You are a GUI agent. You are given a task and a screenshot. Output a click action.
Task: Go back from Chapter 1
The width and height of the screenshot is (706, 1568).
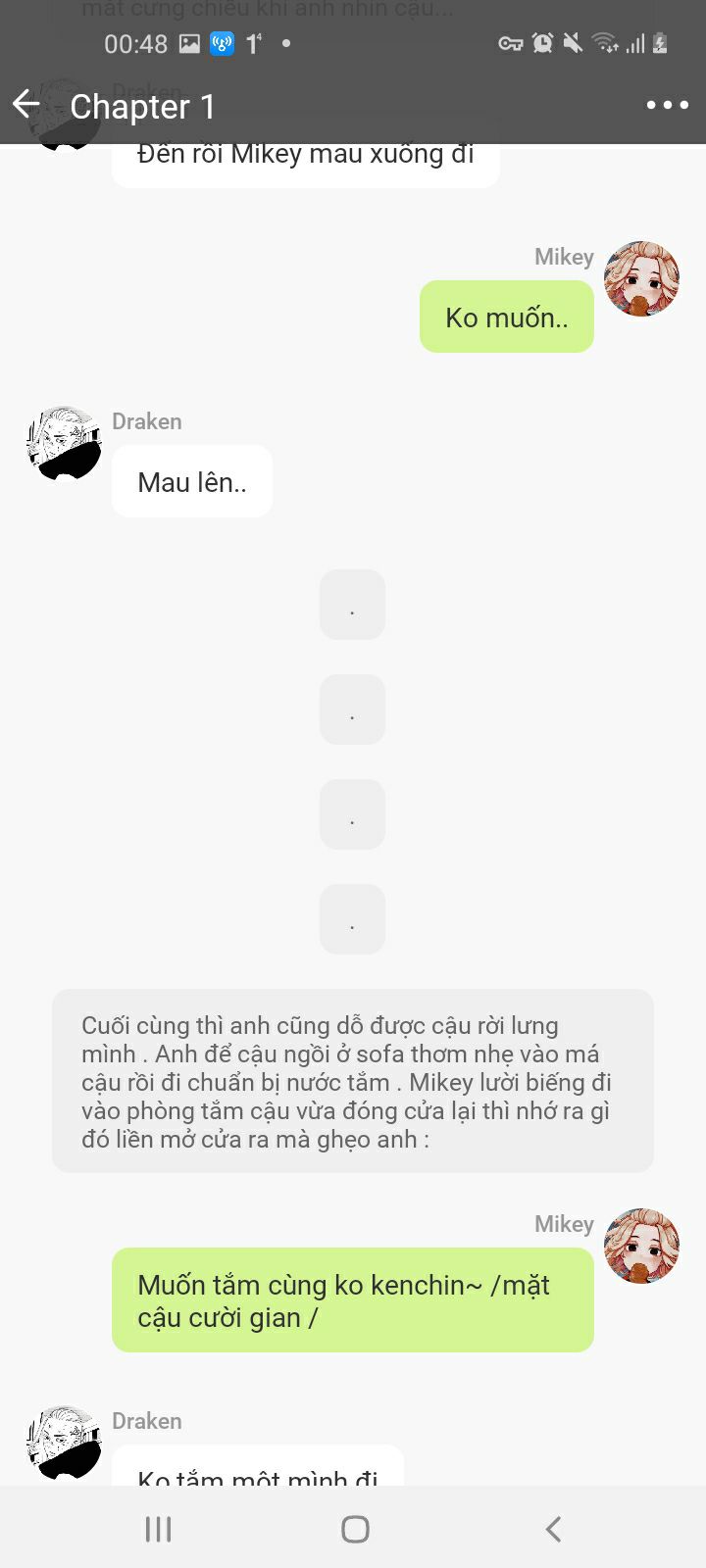point(26,104)
